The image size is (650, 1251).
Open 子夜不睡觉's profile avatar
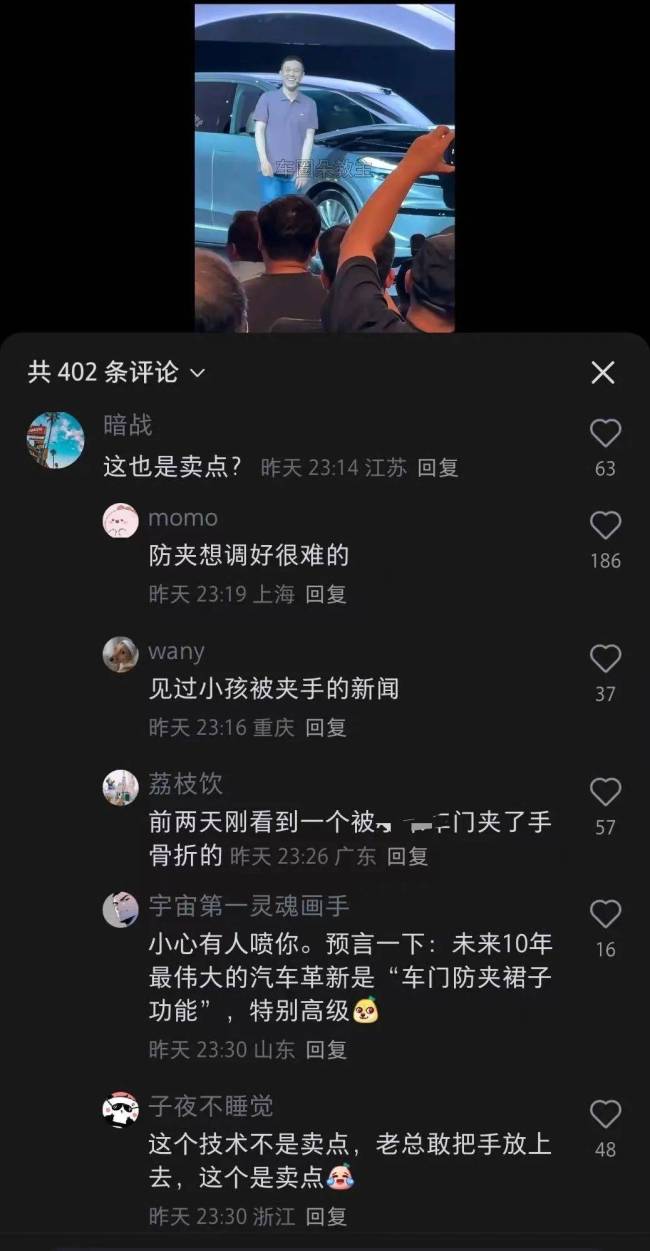point(120,1110)
